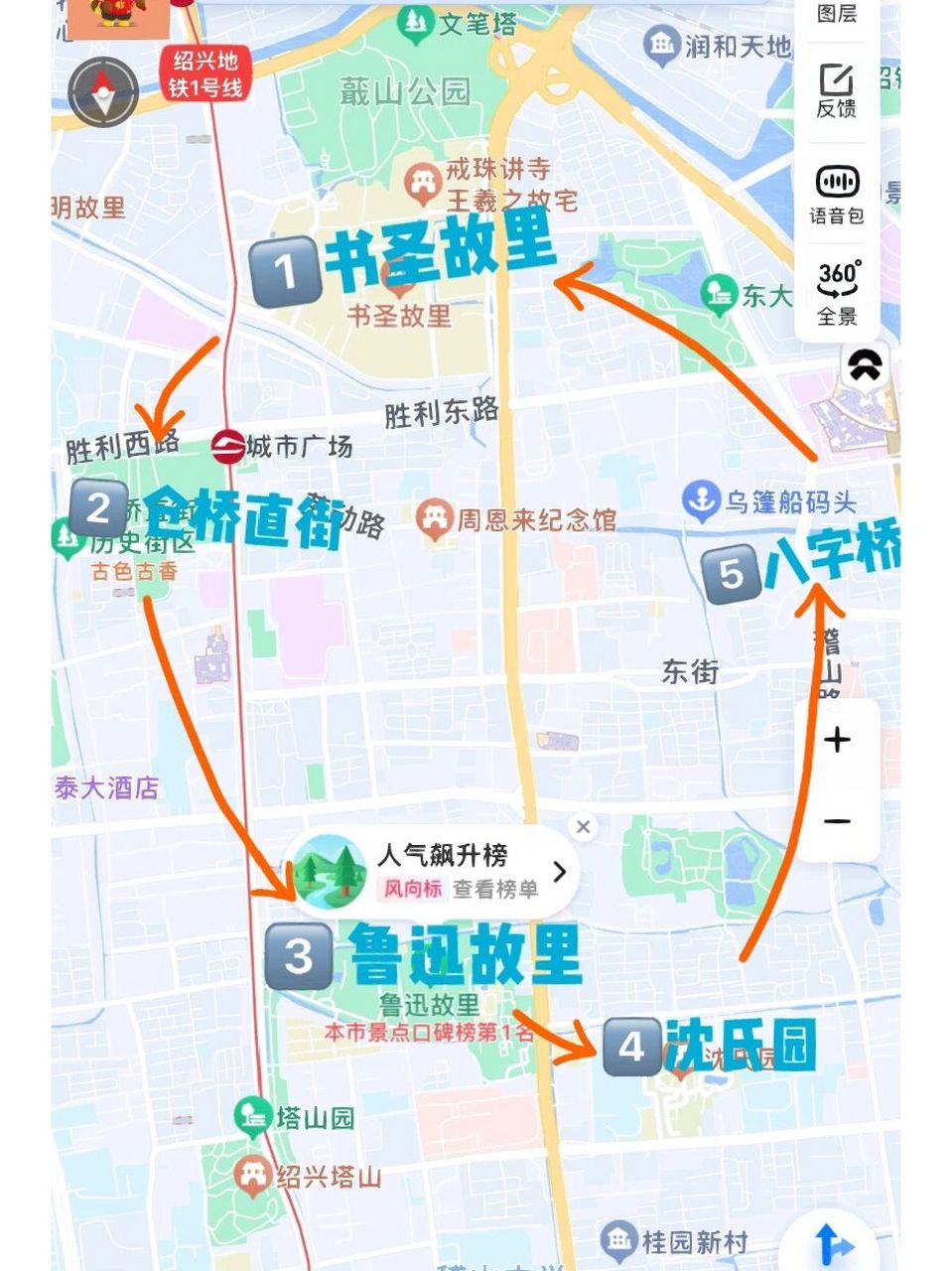
Task: Open the 语音包 voice pack icon
Action: [x=837, y=194]
